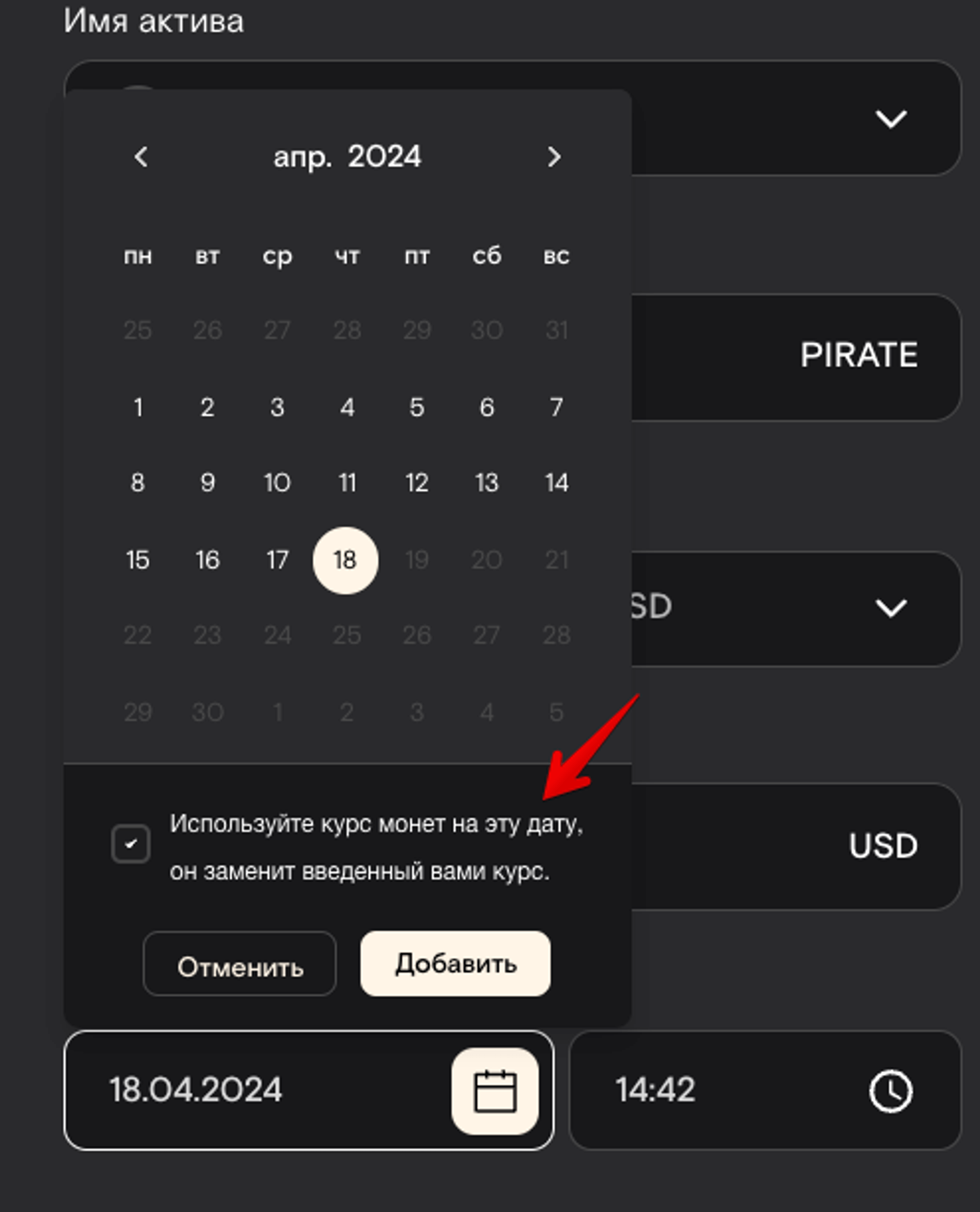
Task: Tap the clock icon
Action: (x=890, y=1091)
